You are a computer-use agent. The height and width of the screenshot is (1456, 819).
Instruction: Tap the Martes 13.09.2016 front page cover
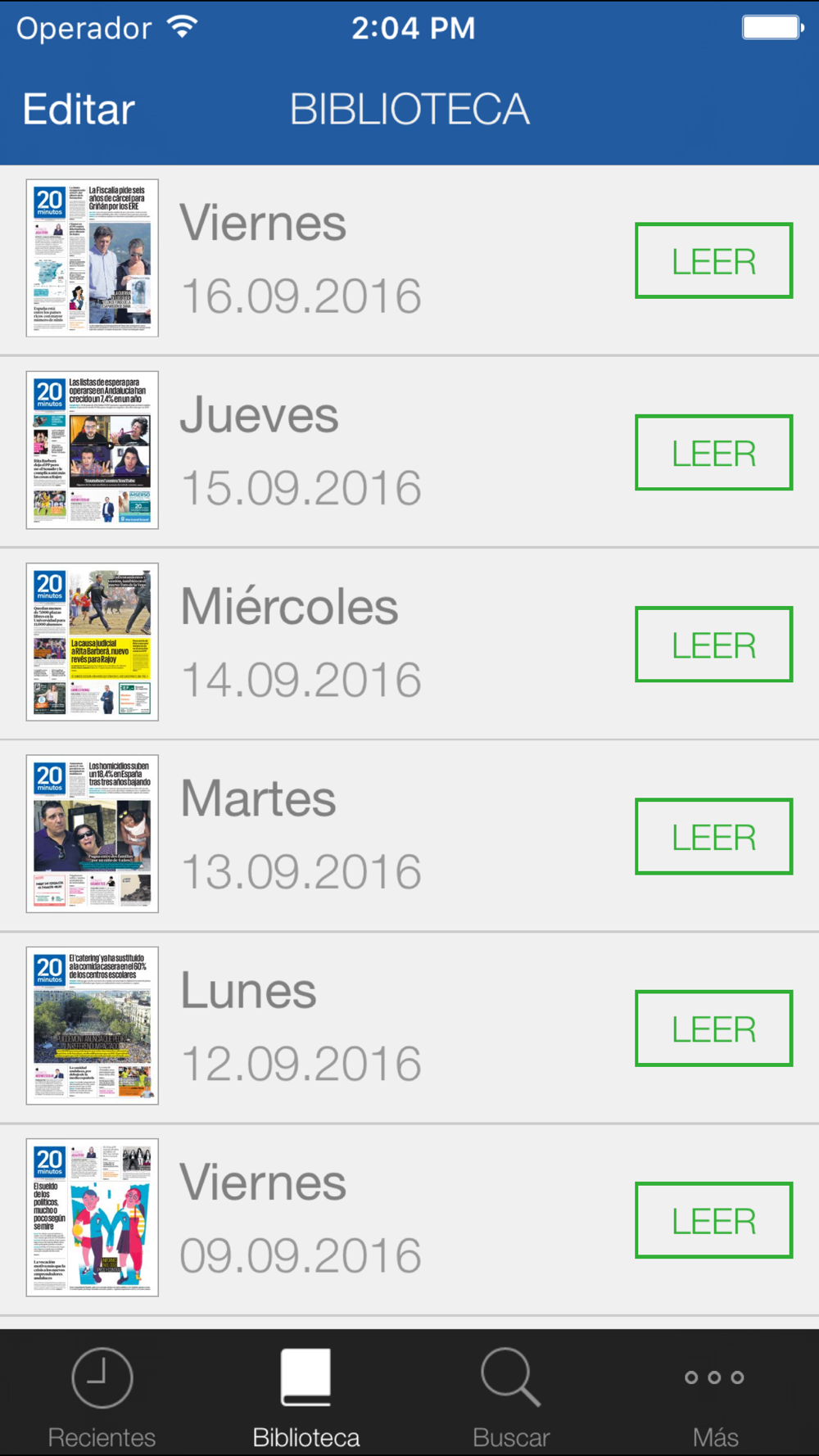tap(93, 834)
